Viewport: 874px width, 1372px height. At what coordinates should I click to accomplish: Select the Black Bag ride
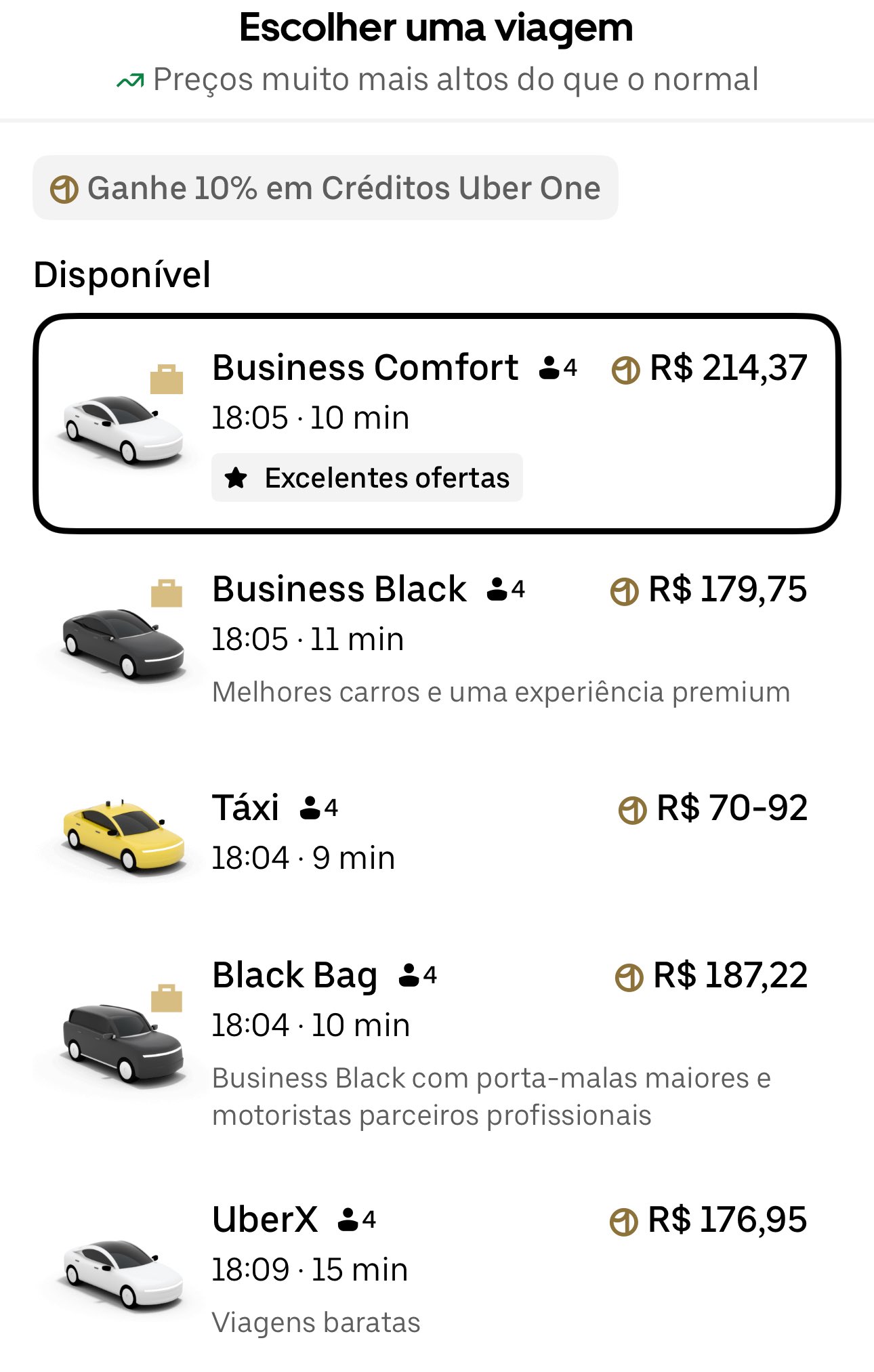tap(436, 1036)
